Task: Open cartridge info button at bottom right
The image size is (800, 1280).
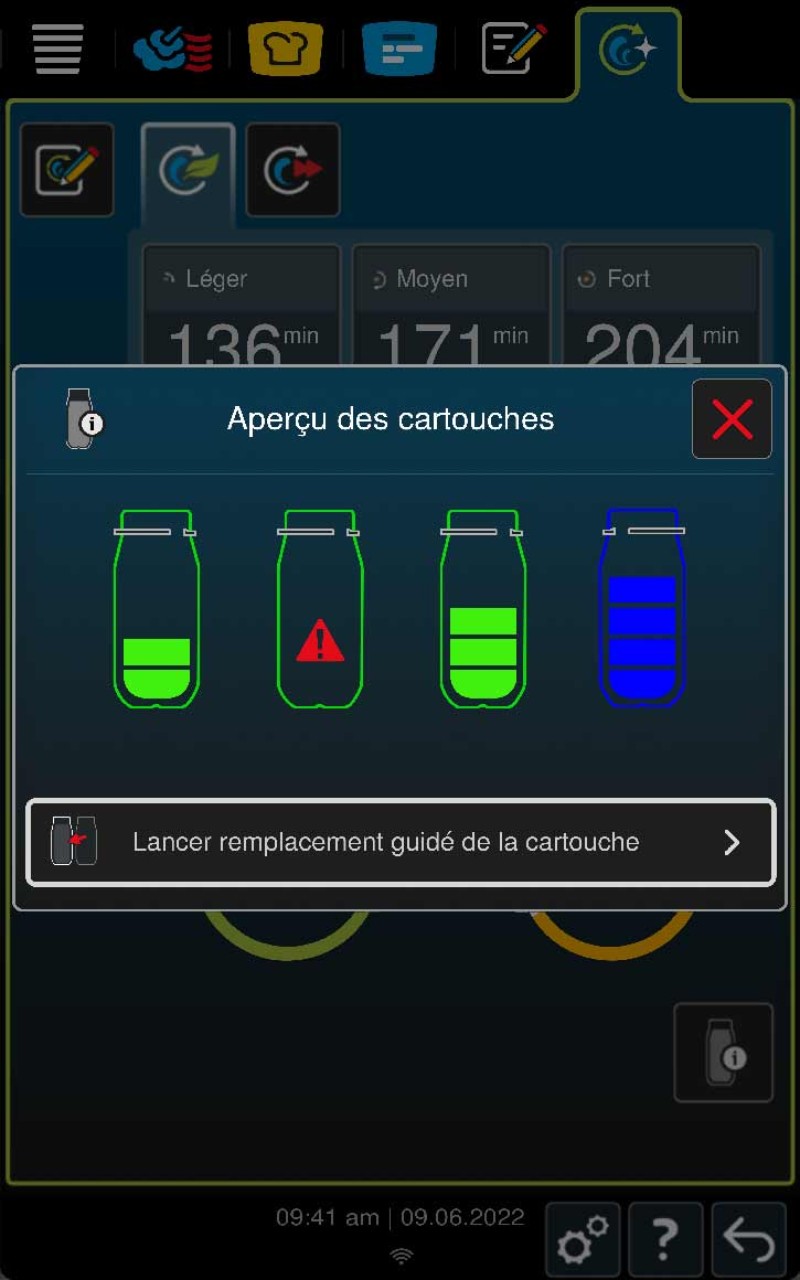Action: tap(723, 1052)
